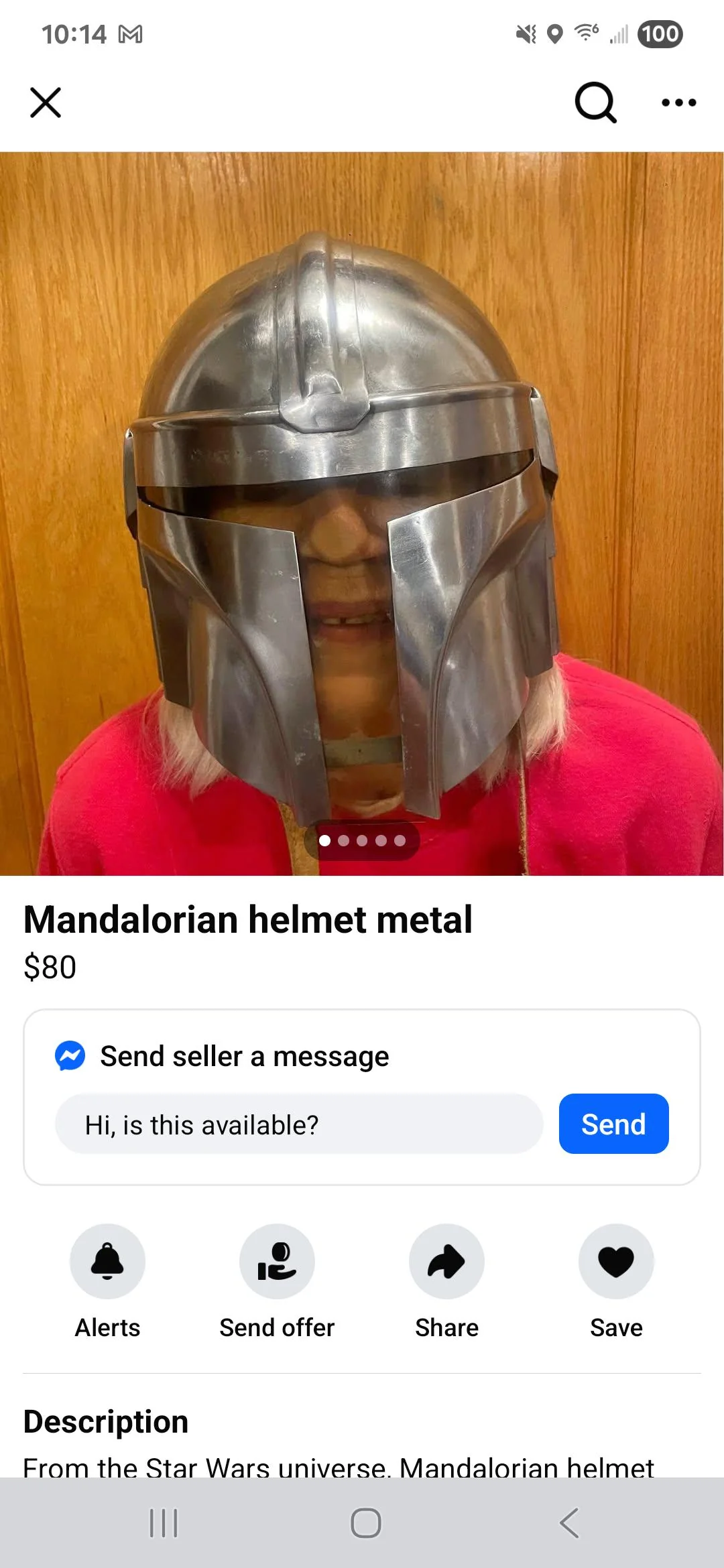Go to the home screen via the home button
This screenshot has height=1568, width=724.
pos(366,1523)
